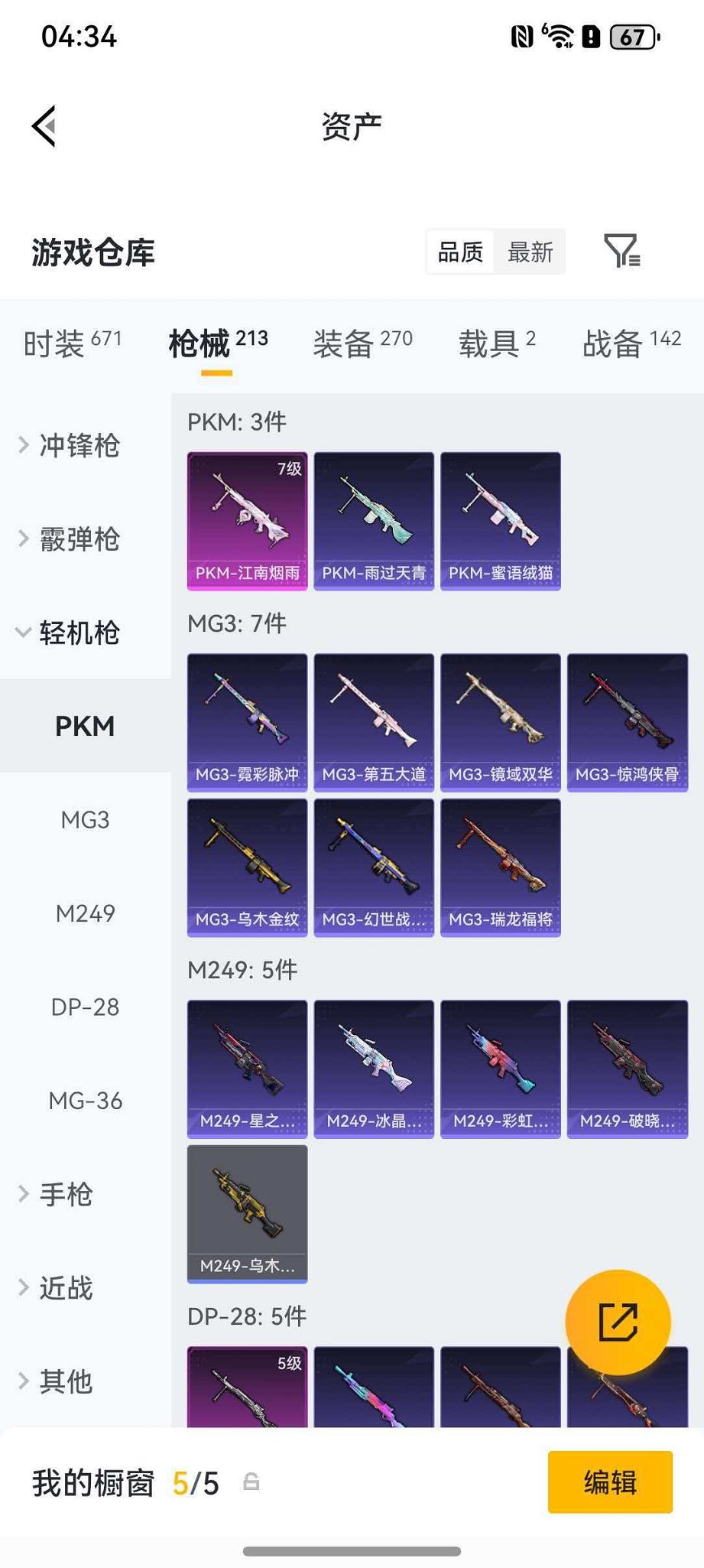Viewport: 704px width, 1568px height.
Task: Open the PKM-江南烟雨 skin
Action: coord(247,520)
